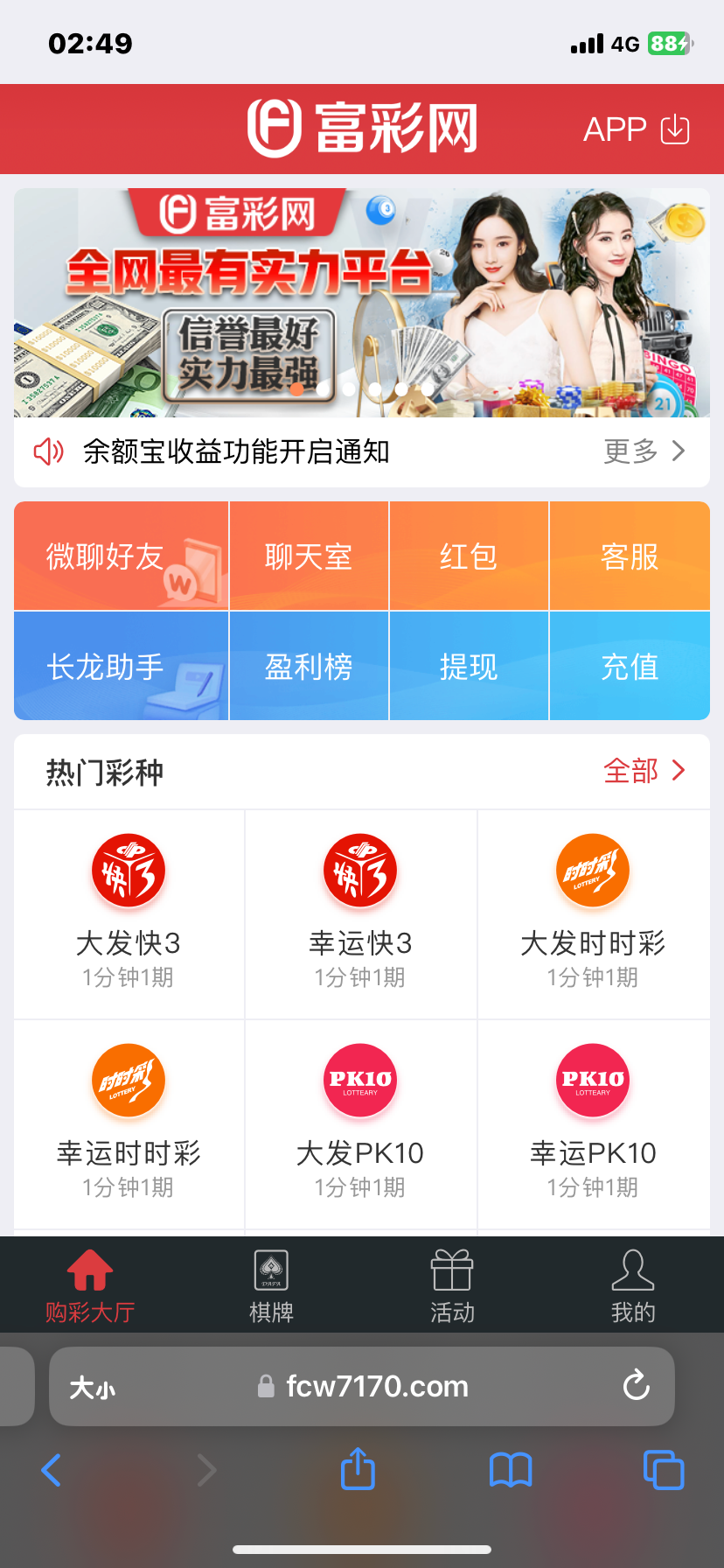Open 长龙助手 tool
This screenshot has height=1568, width=724.
(x=122, y=667)
